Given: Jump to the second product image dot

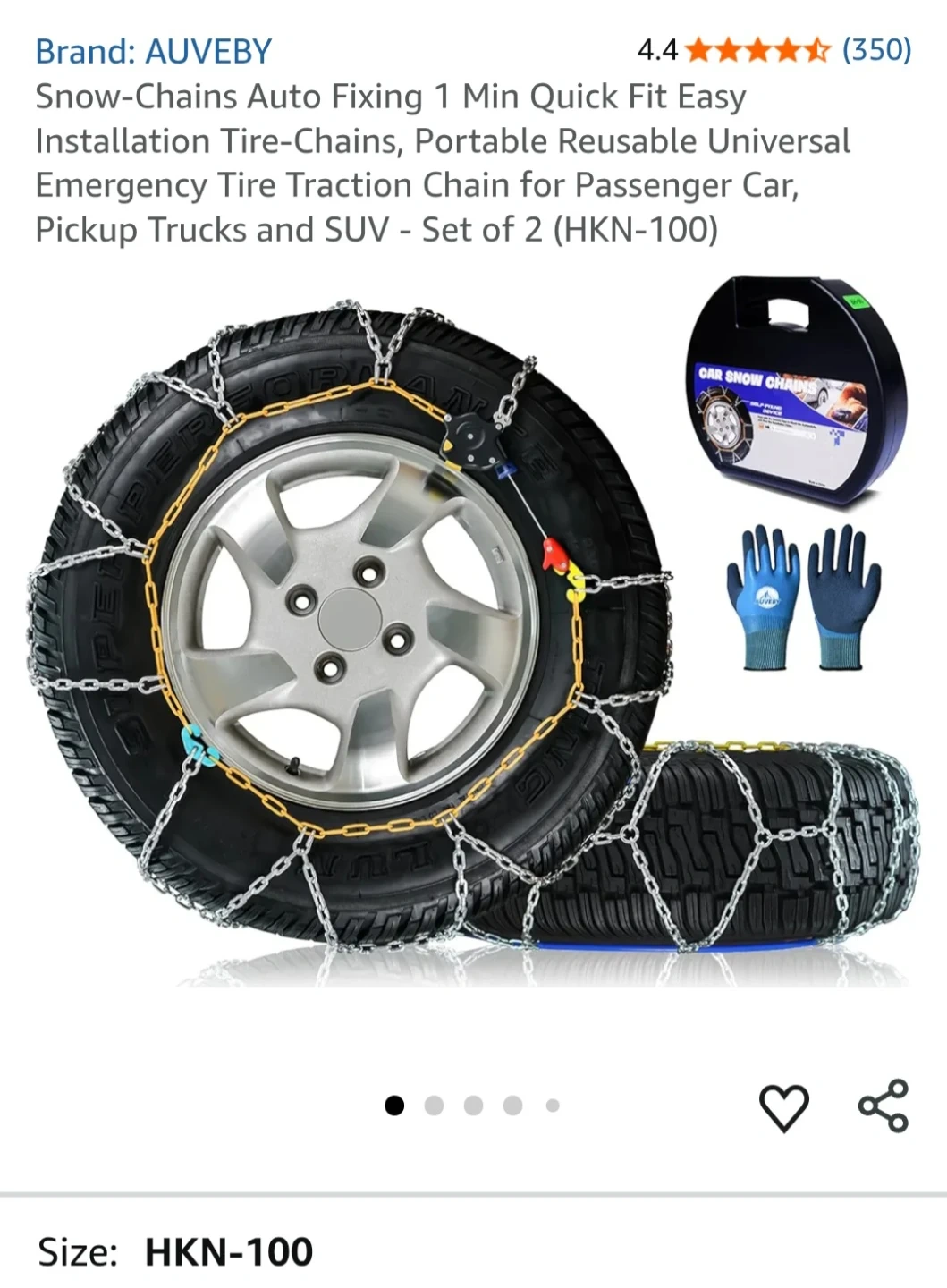Looking at the screenshot, I should pyautogui.click(x=434, y=1106).
